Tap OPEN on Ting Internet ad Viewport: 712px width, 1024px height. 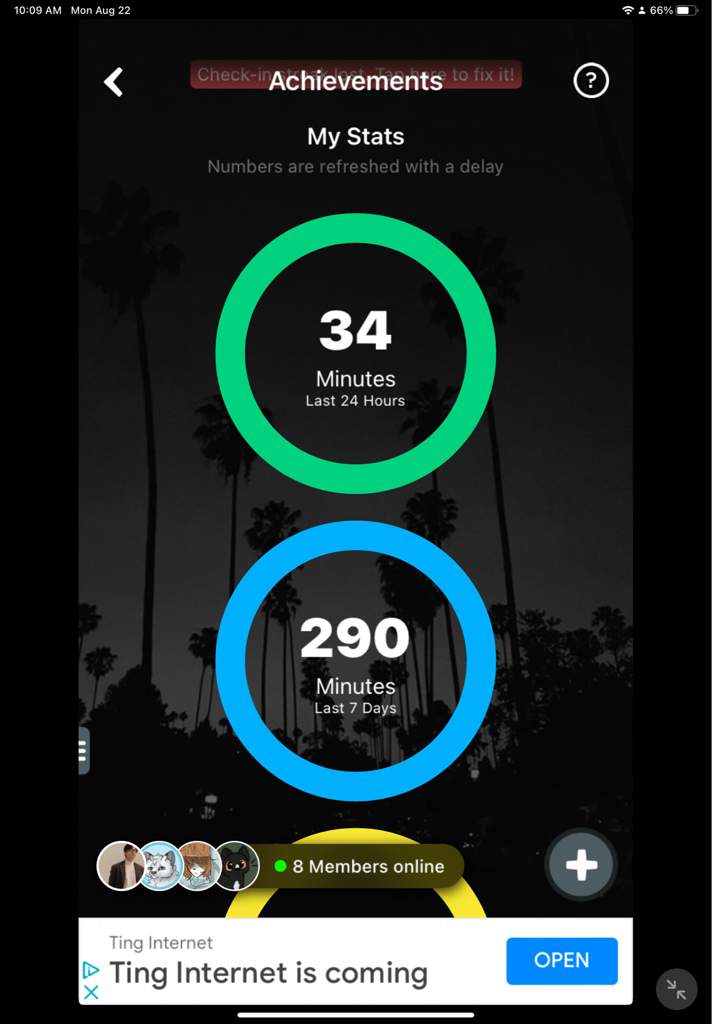coord(561,960)
